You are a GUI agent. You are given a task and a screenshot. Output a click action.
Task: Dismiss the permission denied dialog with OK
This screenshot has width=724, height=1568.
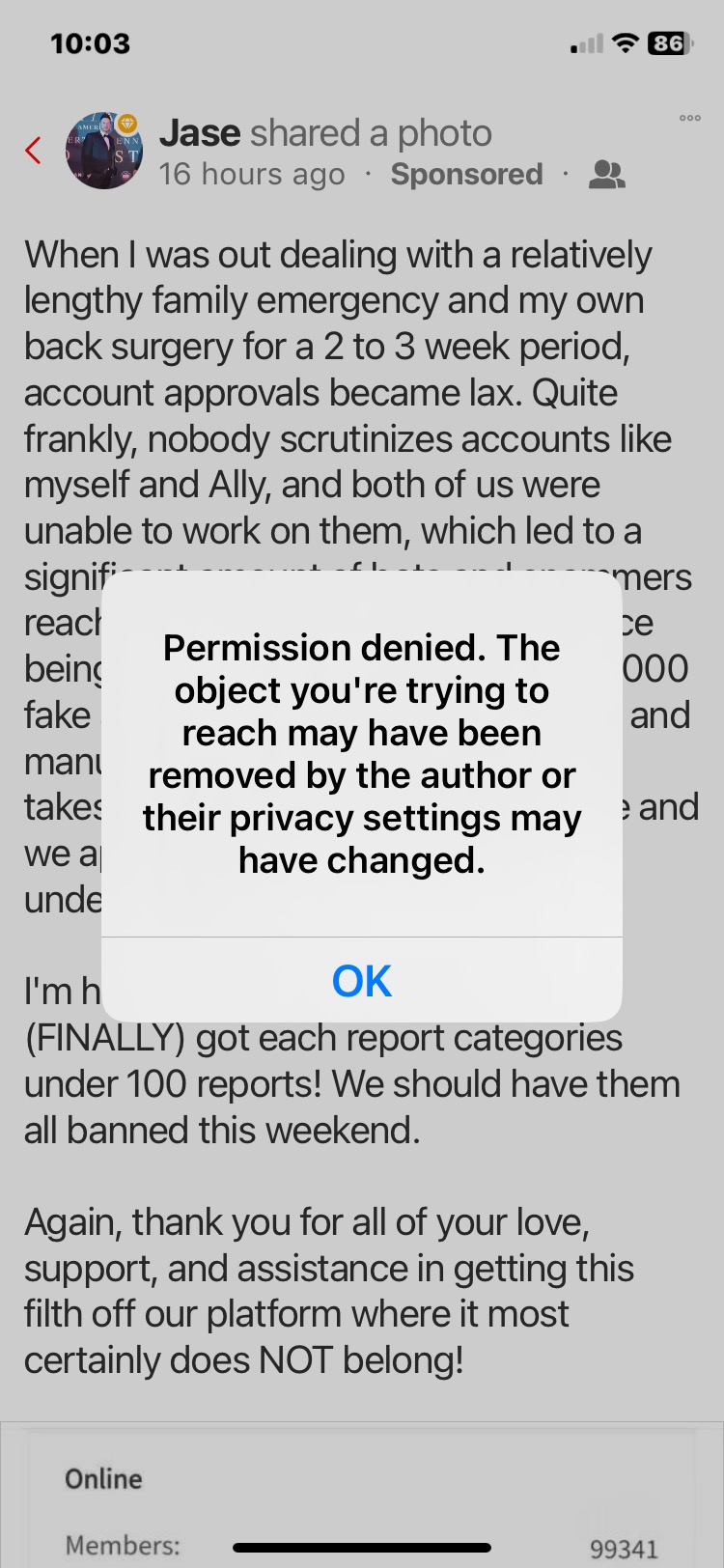pos(361,981)
